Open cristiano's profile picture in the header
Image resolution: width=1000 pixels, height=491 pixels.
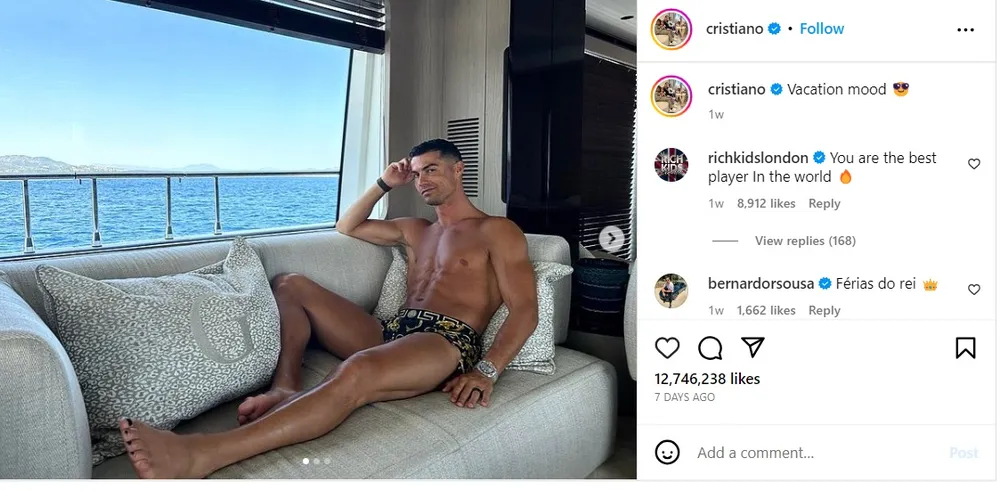pyautogui.click(x=671, y=30)
